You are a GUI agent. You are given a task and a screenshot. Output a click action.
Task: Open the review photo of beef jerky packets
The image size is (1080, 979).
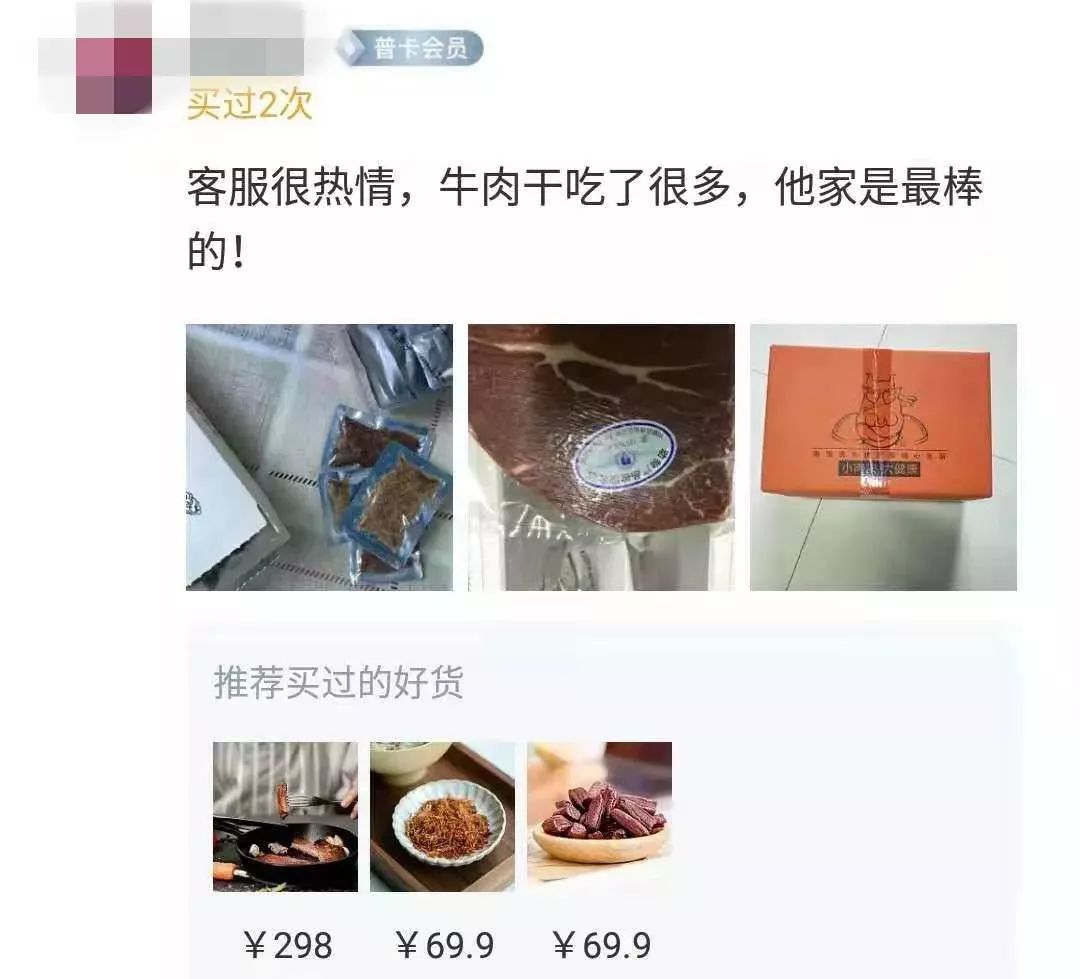click(x=319, y=457)
